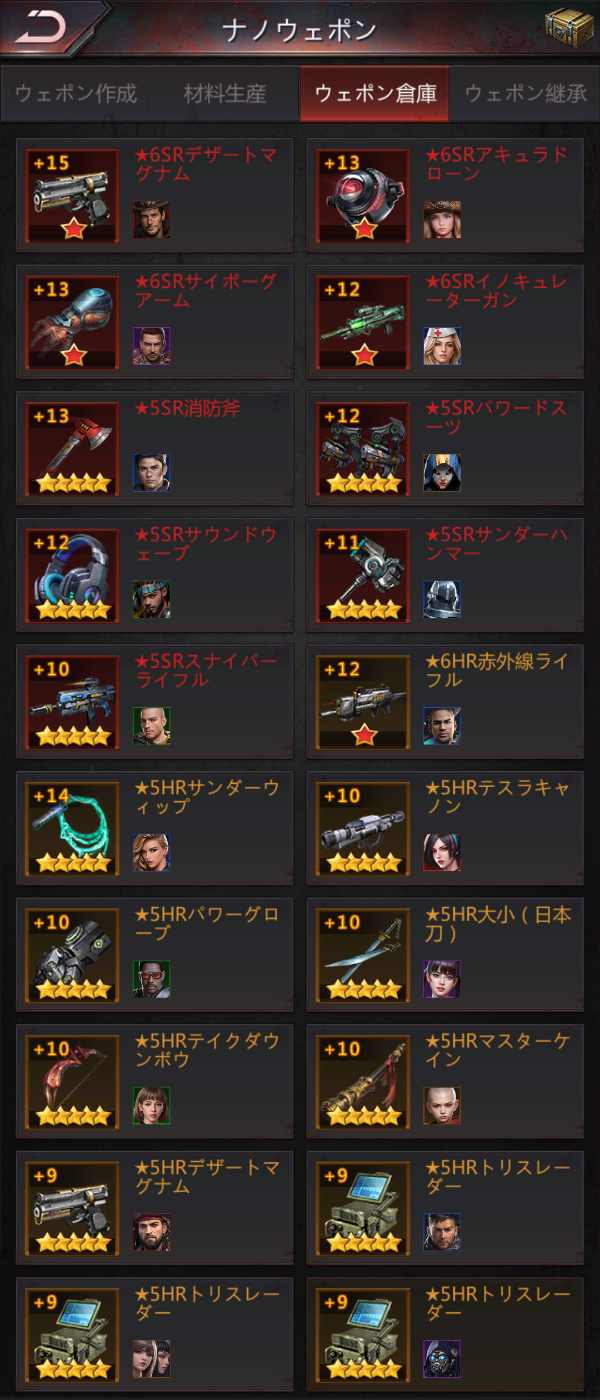Open the ★6SRアキュラドローン weapon card
Screen dimensions: 600x1400
pyautogui.click(x=445, y=195)
